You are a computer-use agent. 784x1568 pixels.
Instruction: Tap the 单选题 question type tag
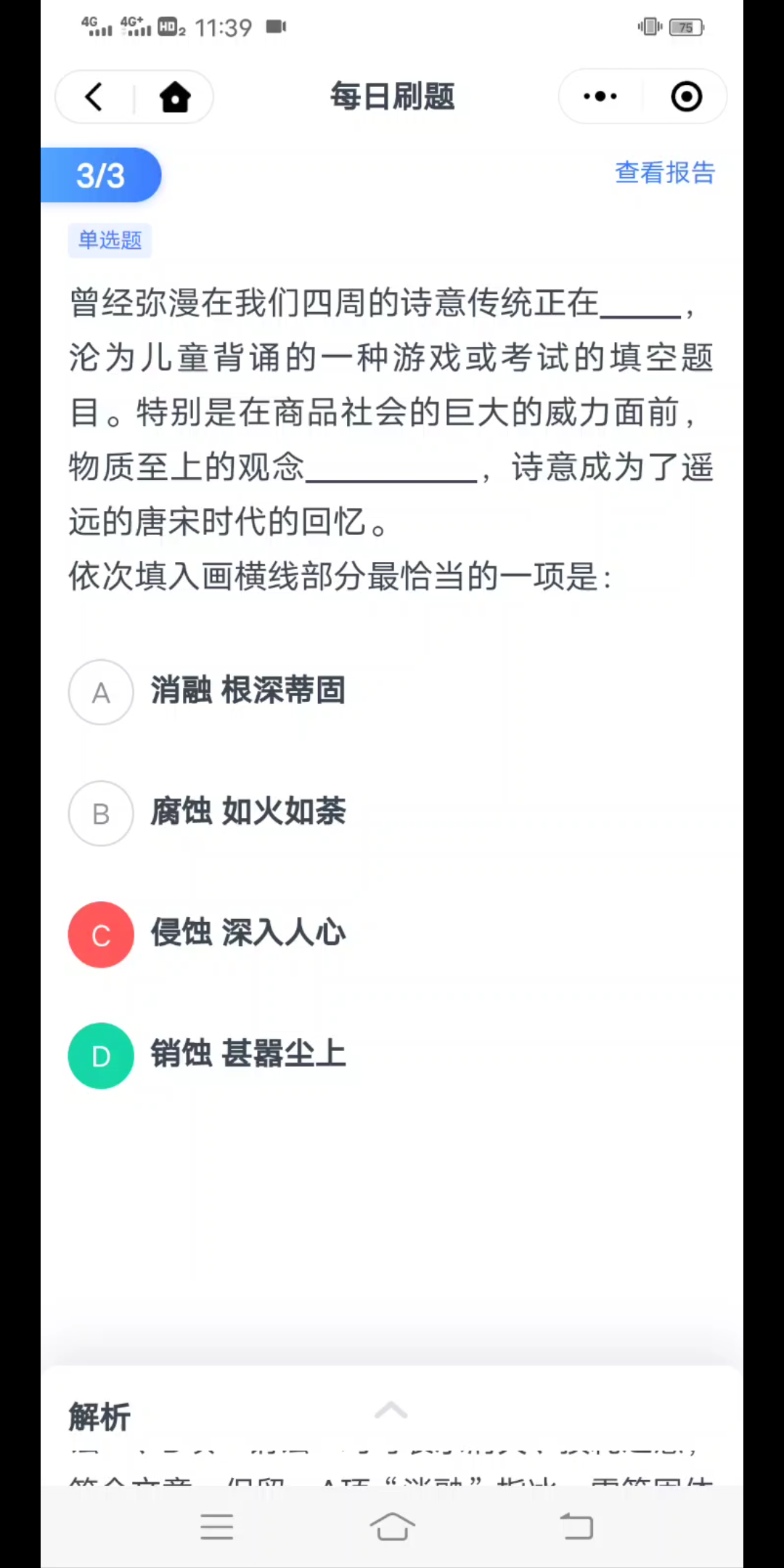[x=110, y=240]
